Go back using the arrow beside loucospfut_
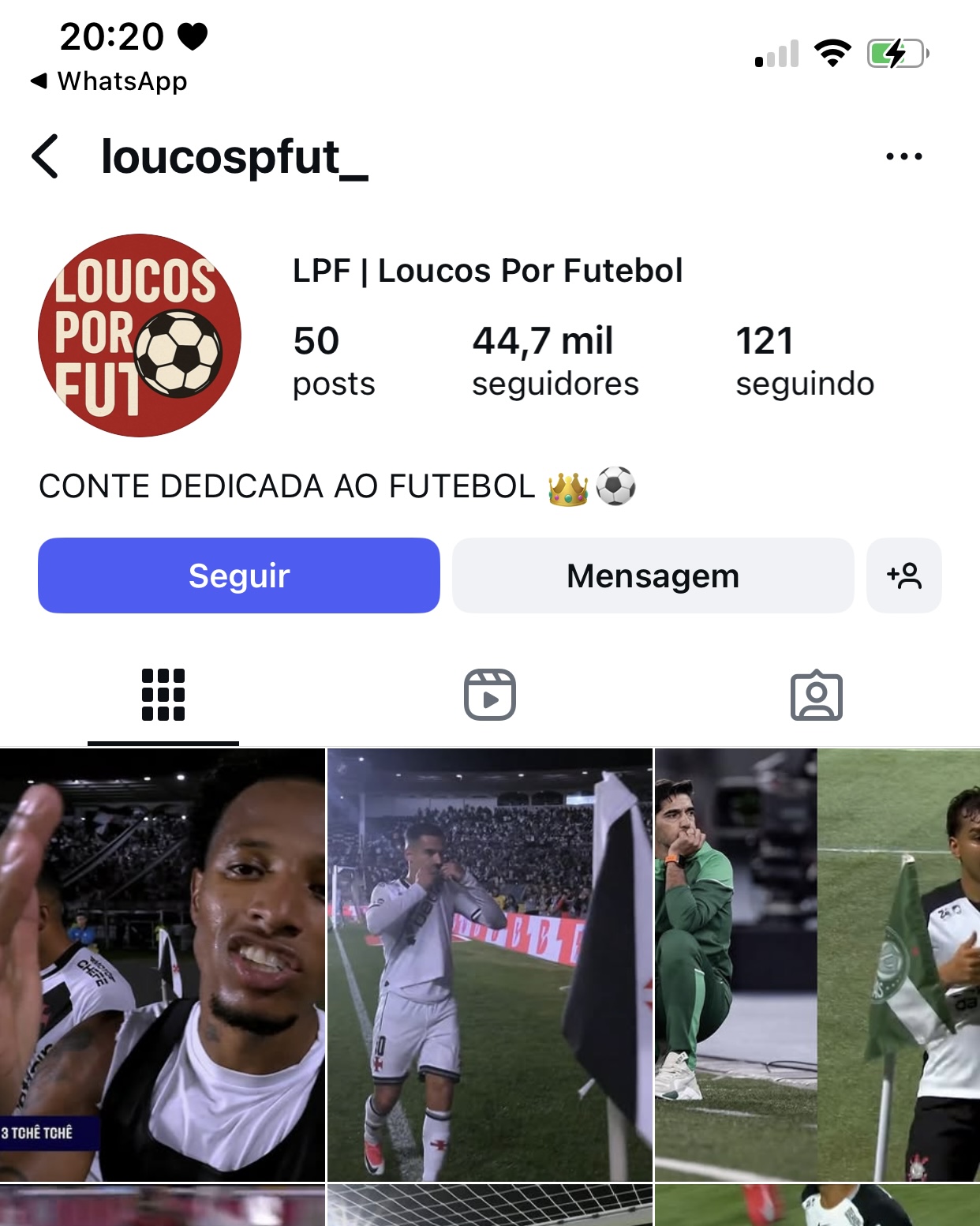This screenshot has width=980, height=1226. [x=46, y=156]
